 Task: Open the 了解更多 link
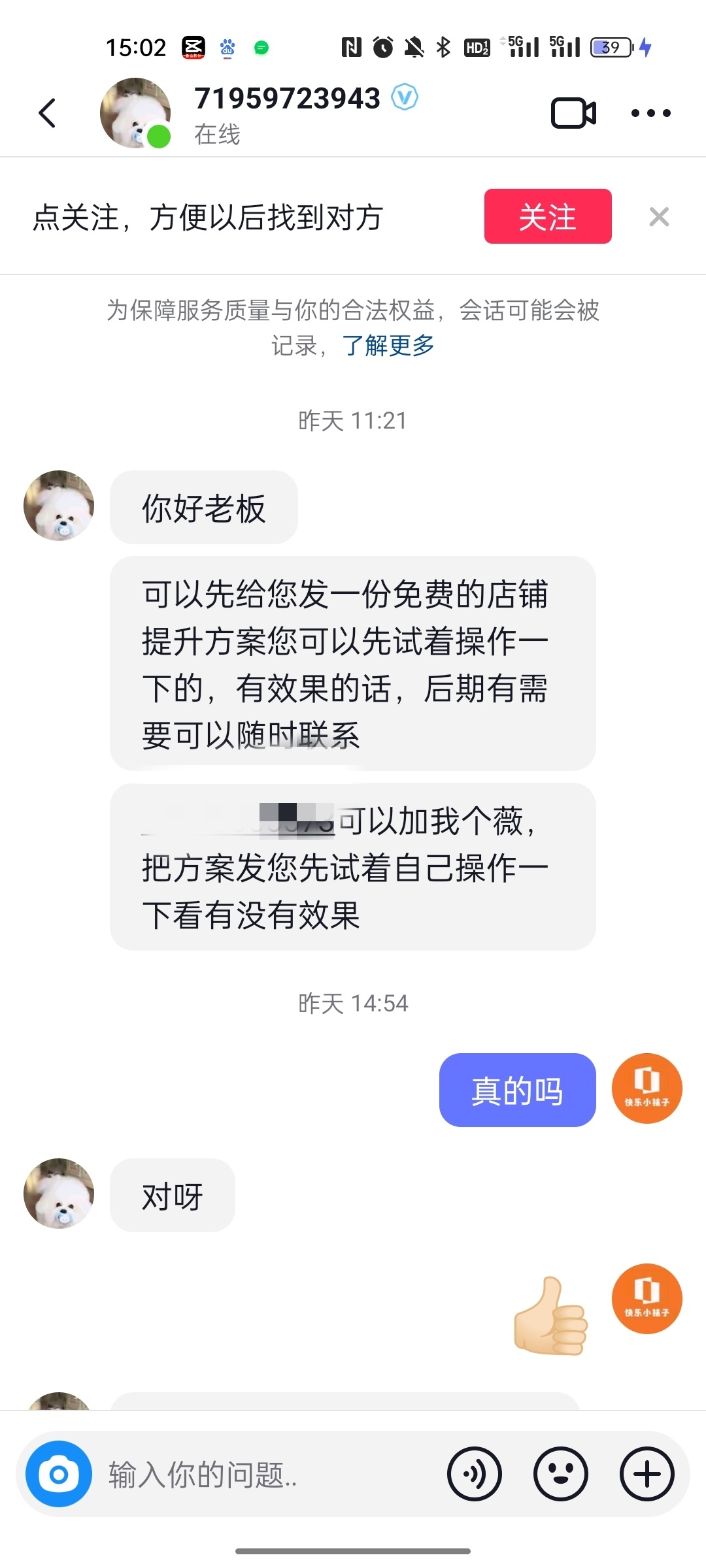[388, 345]
